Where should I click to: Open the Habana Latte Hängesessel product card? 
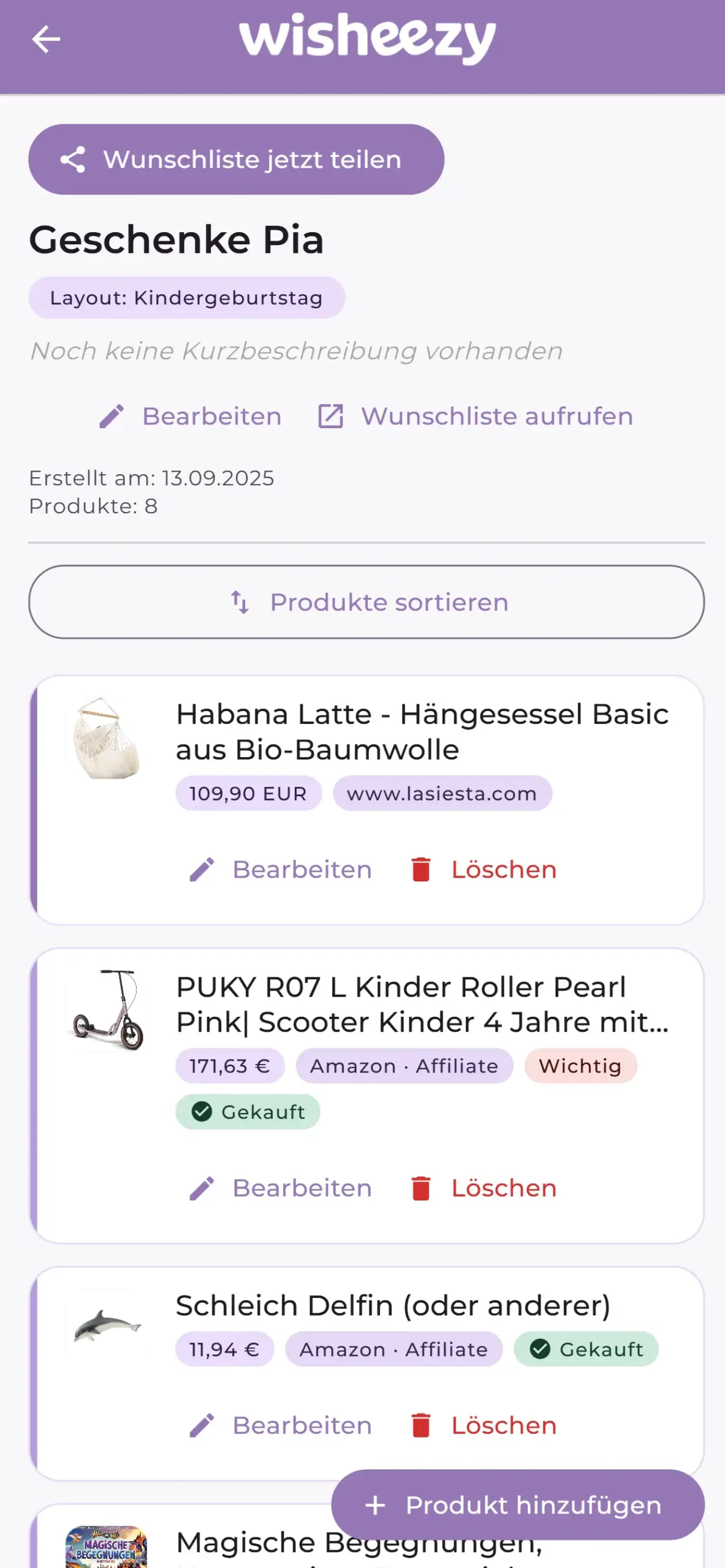coord(422,731)
